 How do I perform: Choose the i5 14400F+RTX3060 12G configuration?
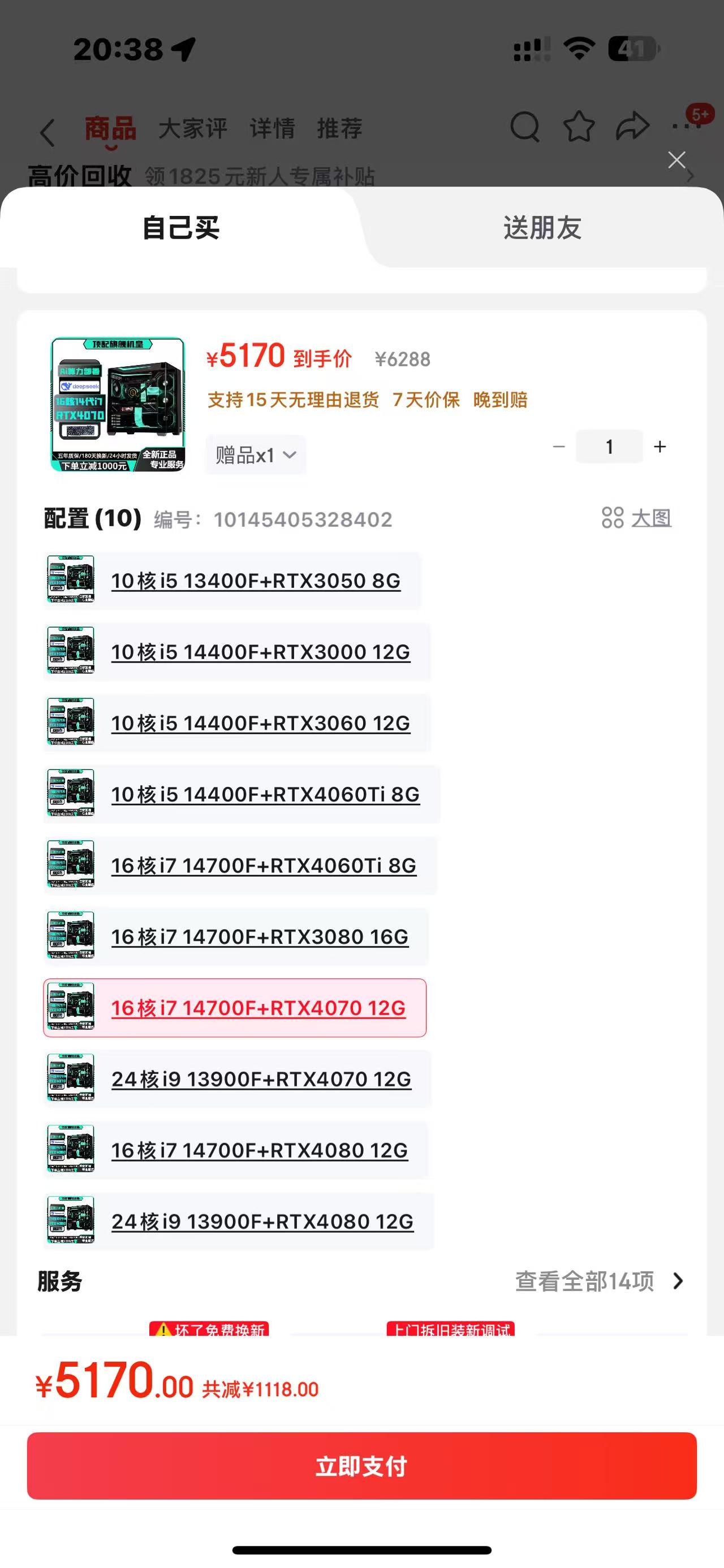pos(237,722)
